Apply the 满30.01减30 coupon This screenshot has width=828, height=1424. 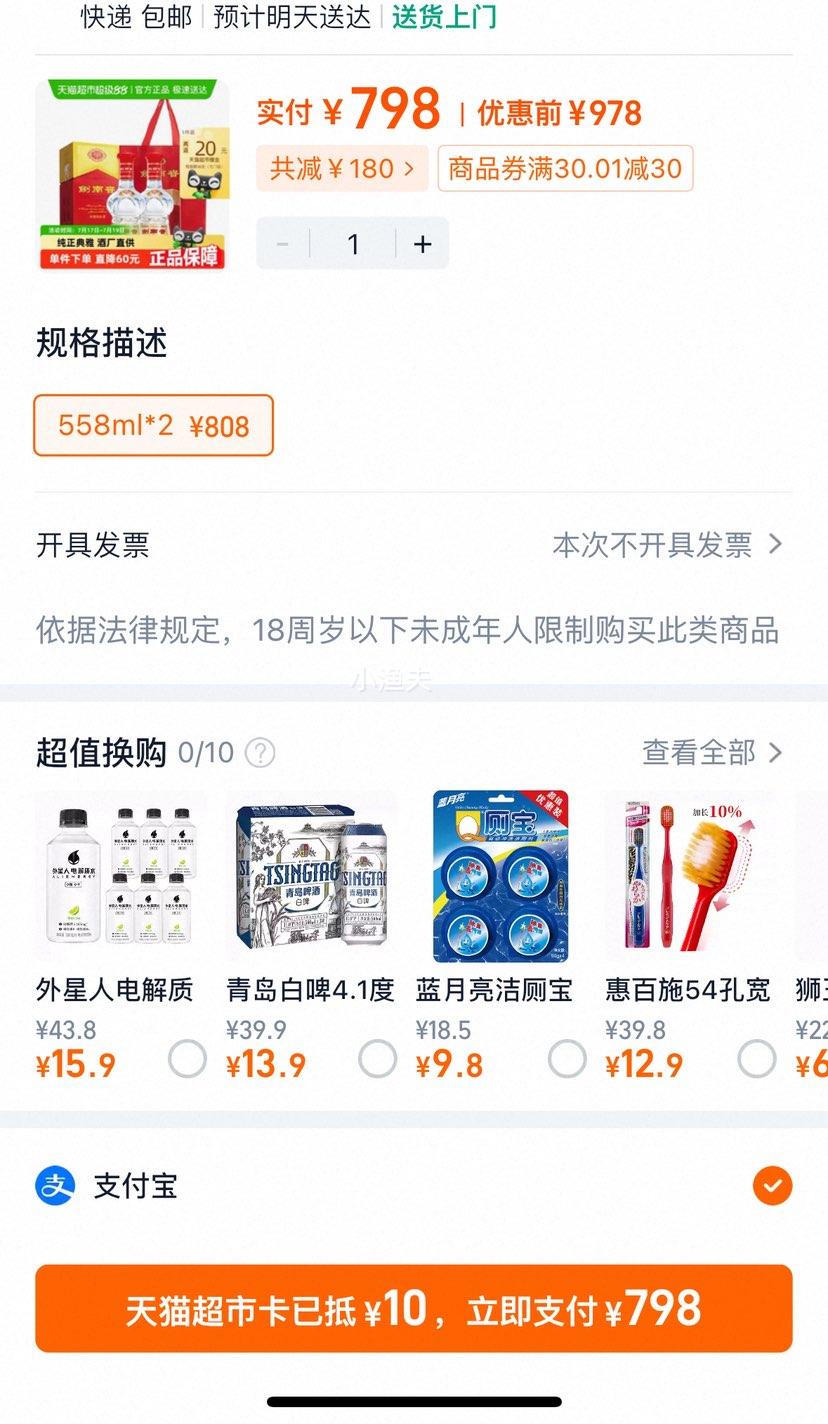565,168
